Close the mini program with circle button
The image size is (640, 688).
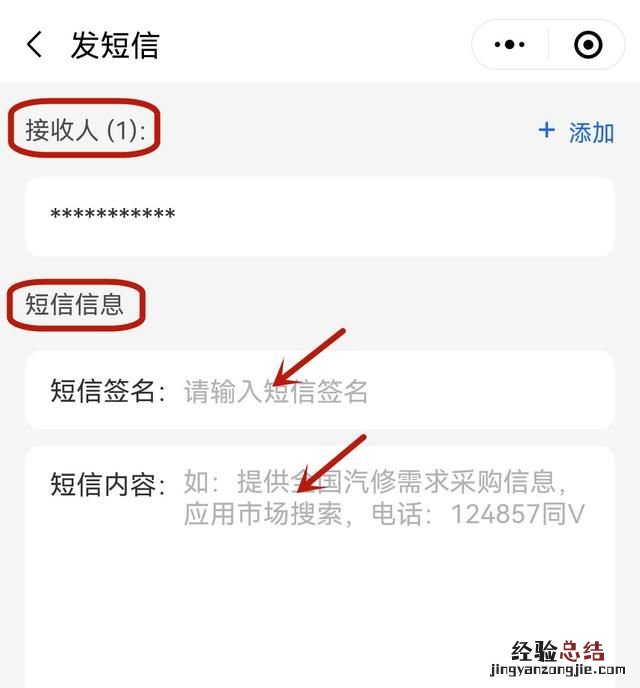pyautogui.click(x=588, y=45)
